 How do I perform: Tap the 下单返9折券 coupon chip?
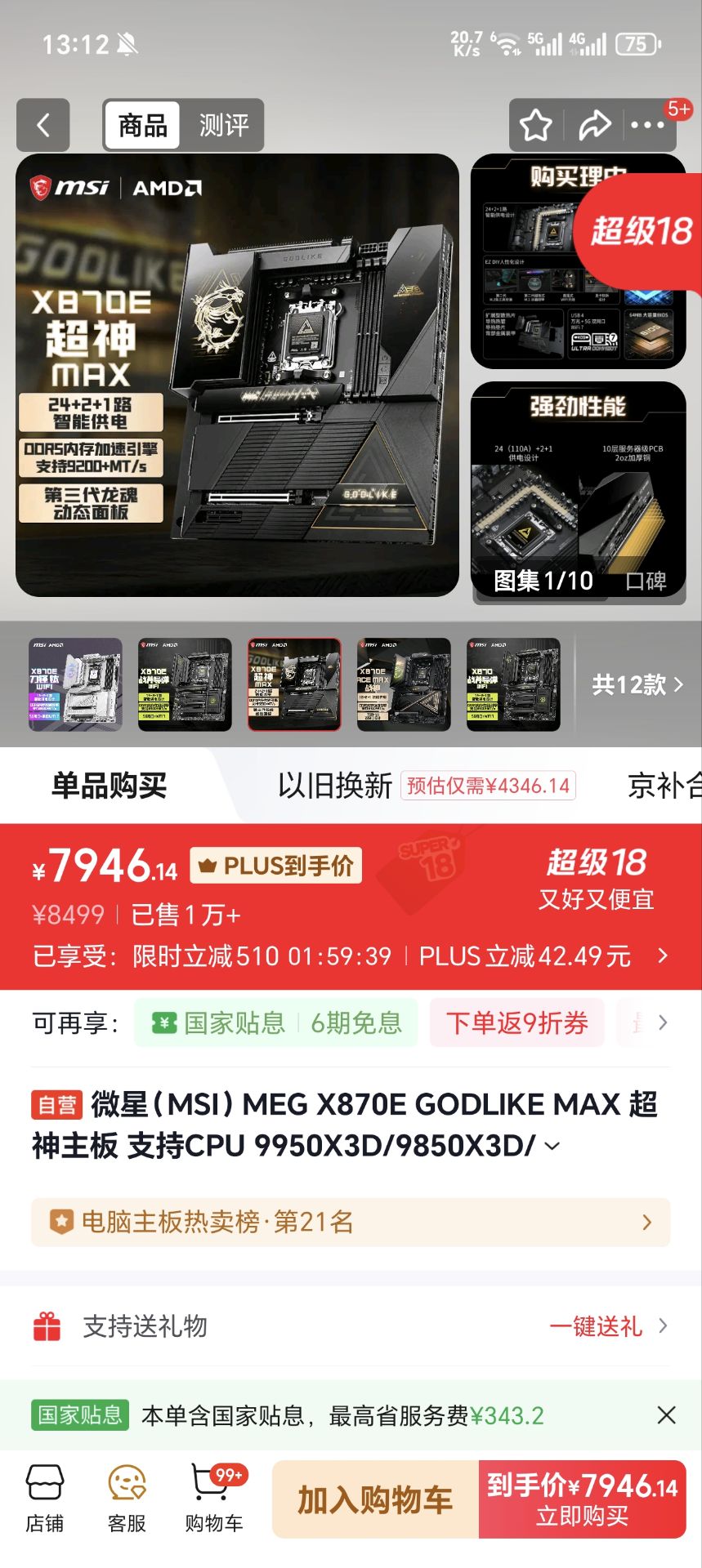(516, 1022)
